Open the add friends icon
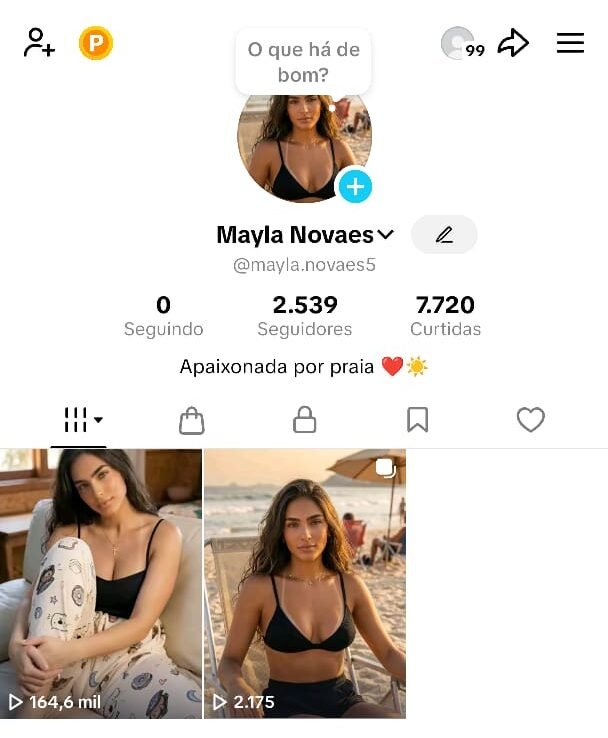The height and width of the screenshot is (738, 608). pos(39,43)
